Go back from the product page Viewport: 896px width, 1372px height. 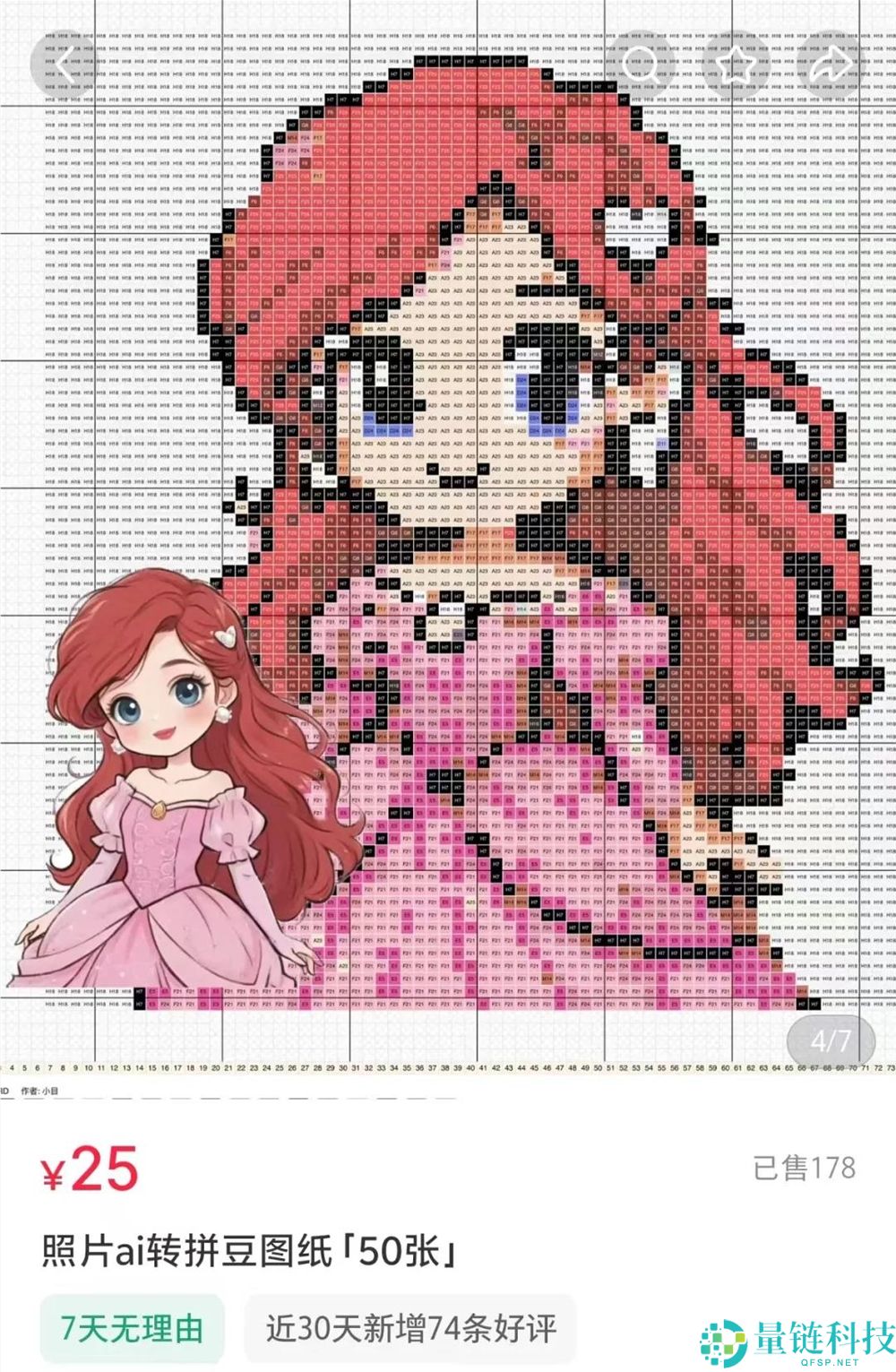click(x=63, y=65)
